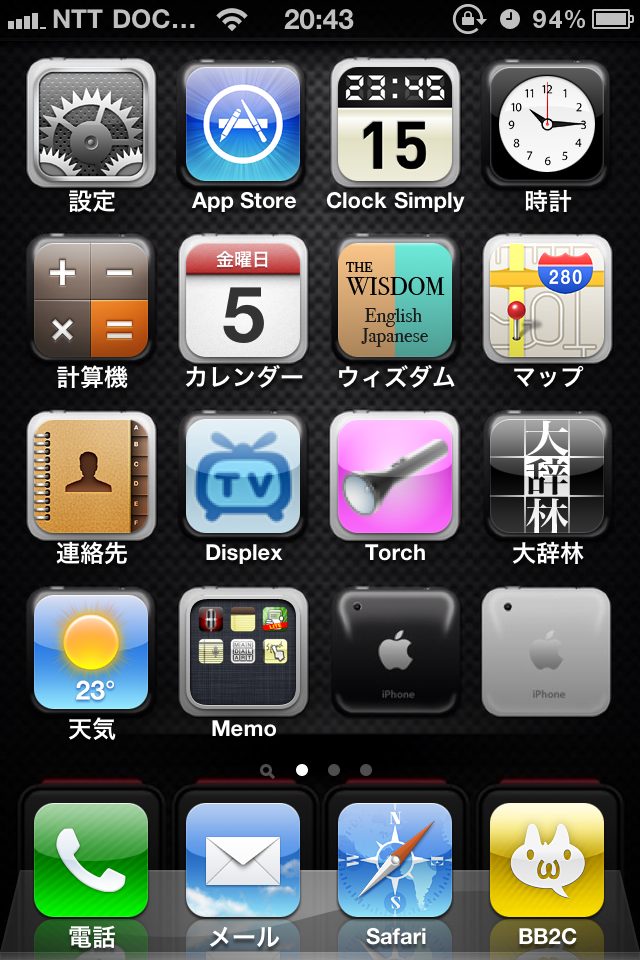Launch the App Store
This screenshot has width=640, height=960.
point(243,124)
